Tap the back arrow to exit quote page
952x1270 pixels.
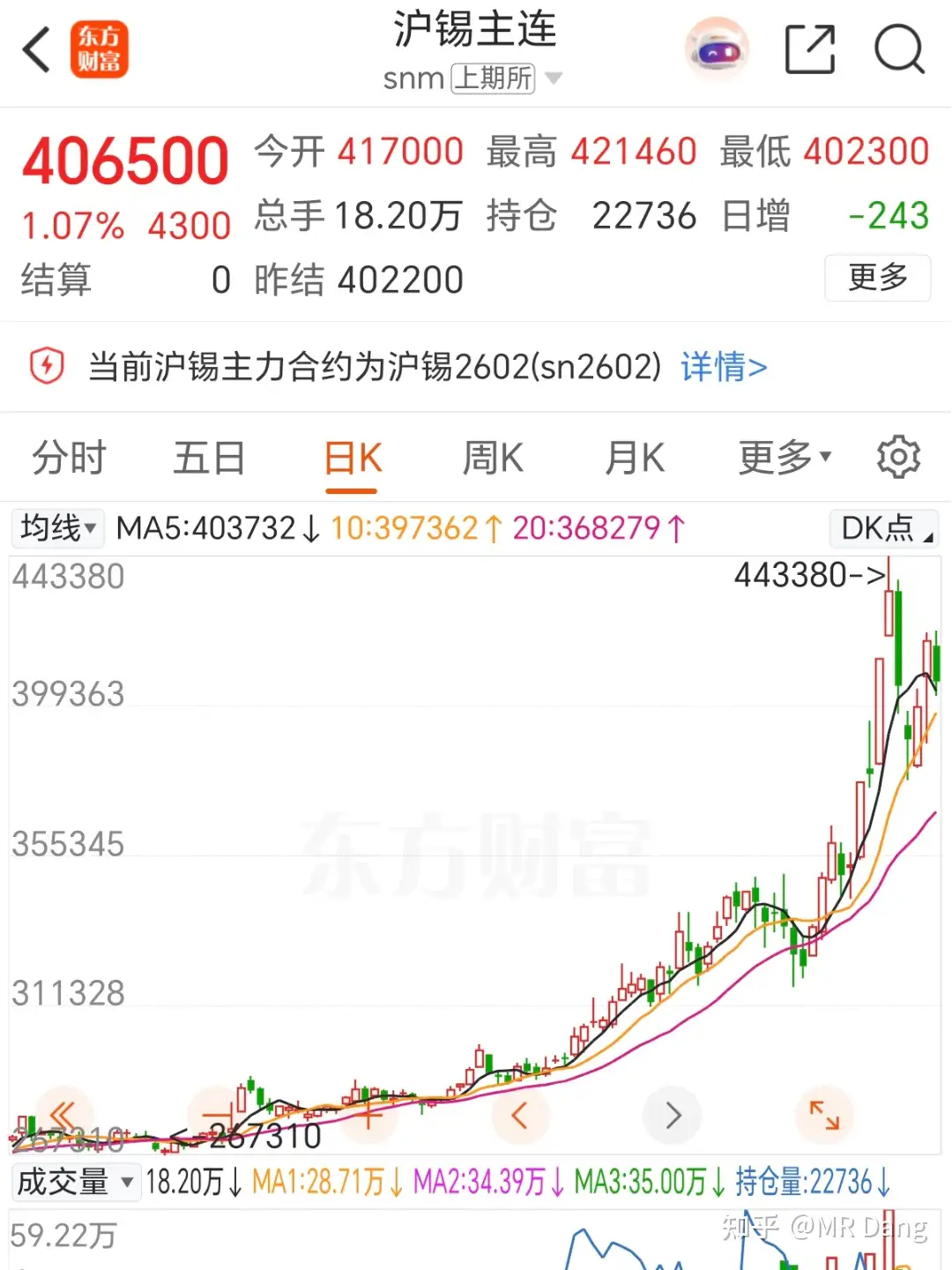pos(35,50)
